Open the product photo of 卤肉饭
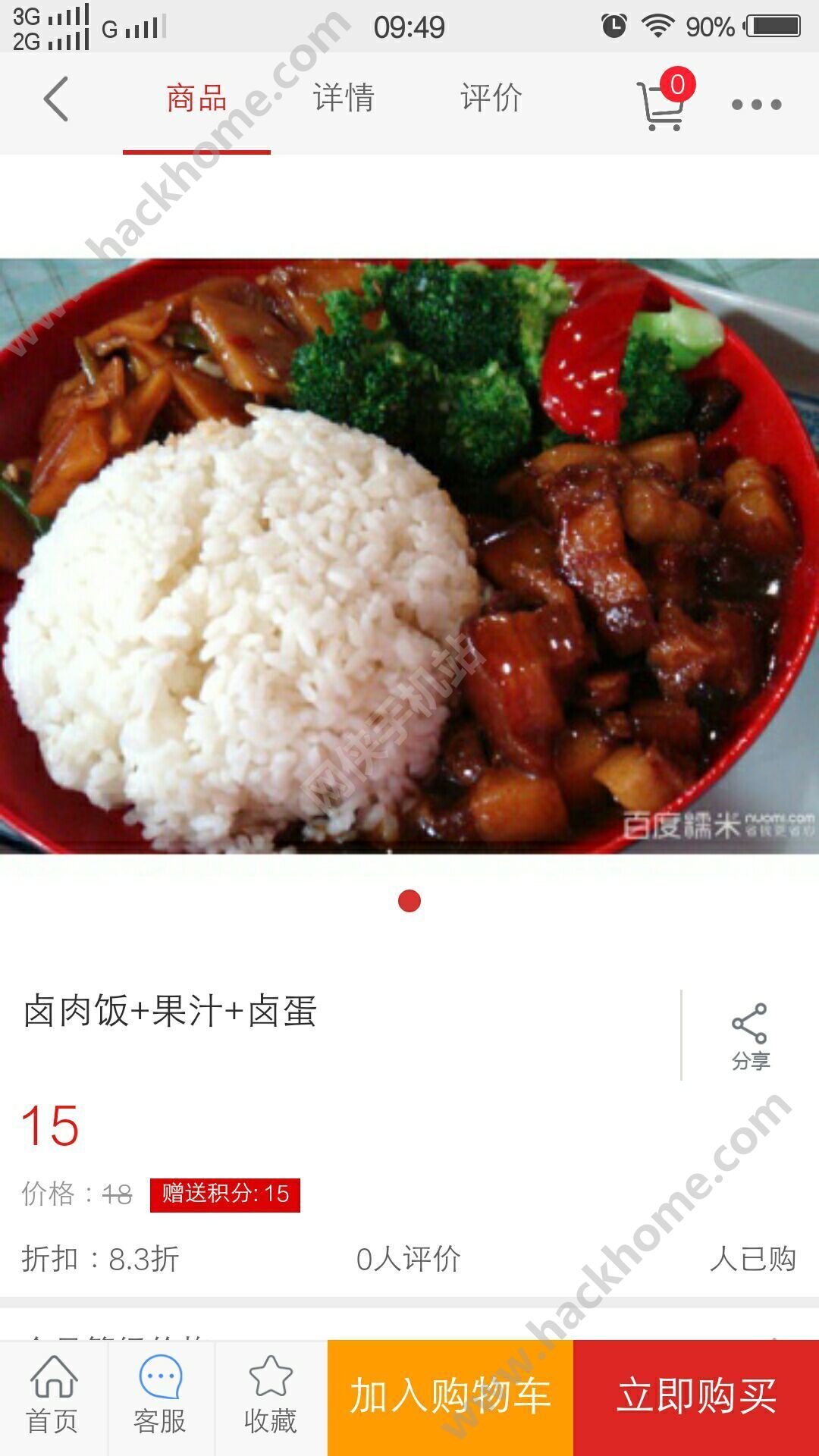The width and height of the screenshot is (819, 1456). pyautogui.click(x=409, y=556)
